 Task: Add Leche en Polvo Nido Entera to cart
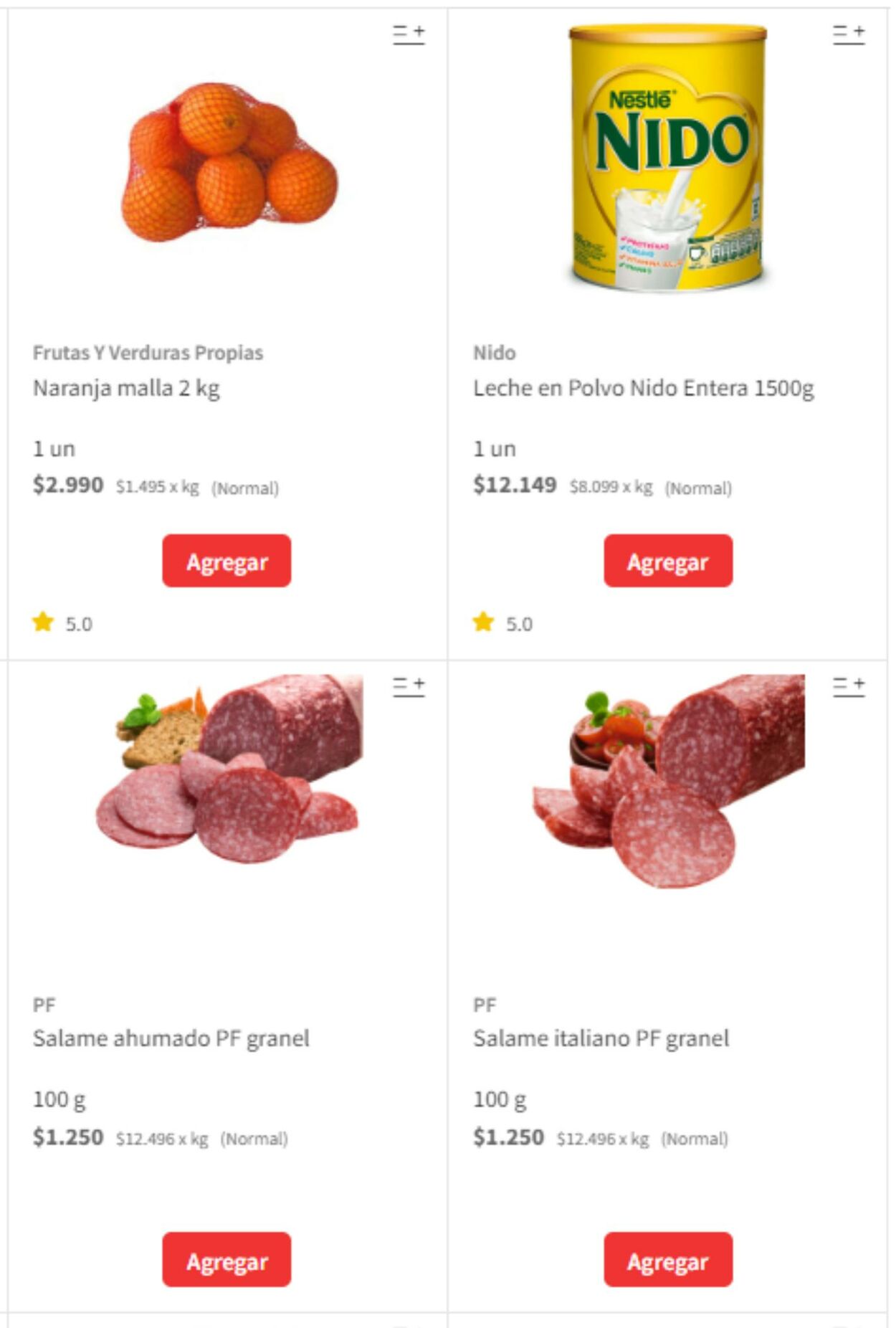click(x=667, y=561)
